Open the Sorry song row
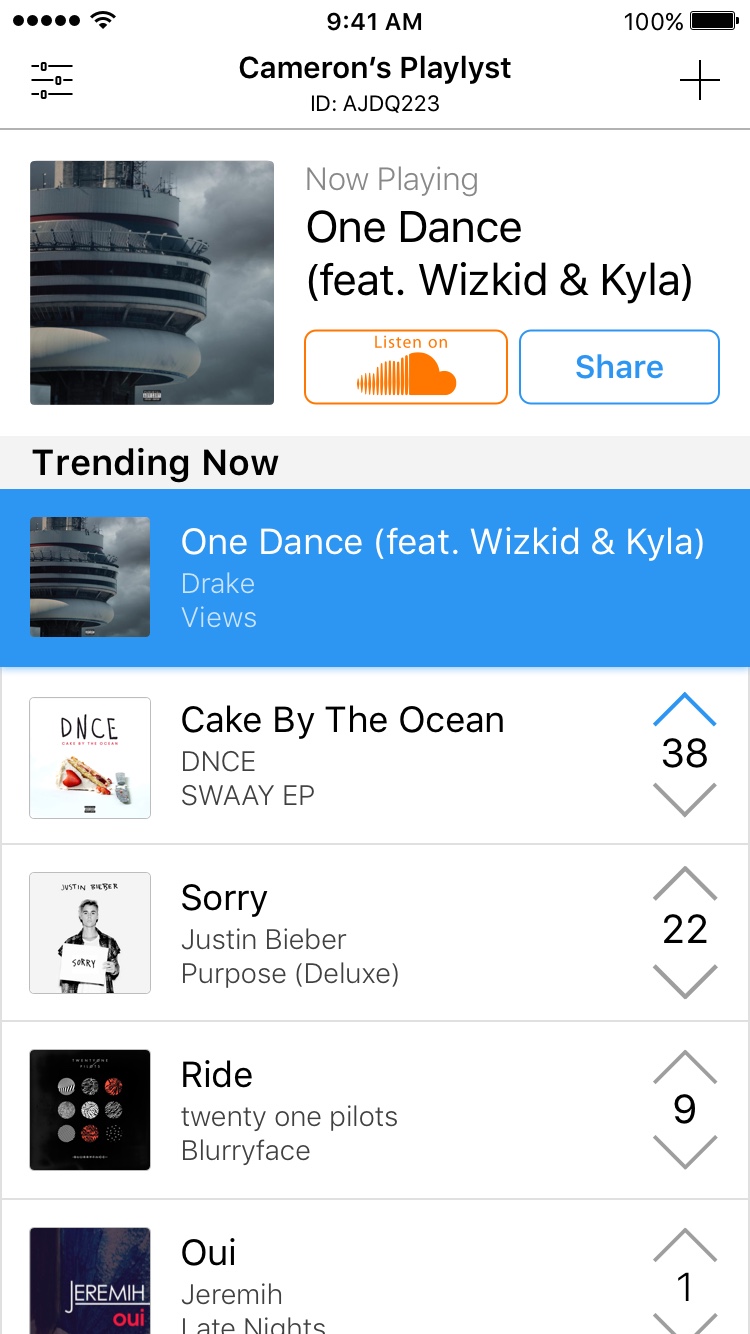This screenshot has height=1334, width=750. 375,933
